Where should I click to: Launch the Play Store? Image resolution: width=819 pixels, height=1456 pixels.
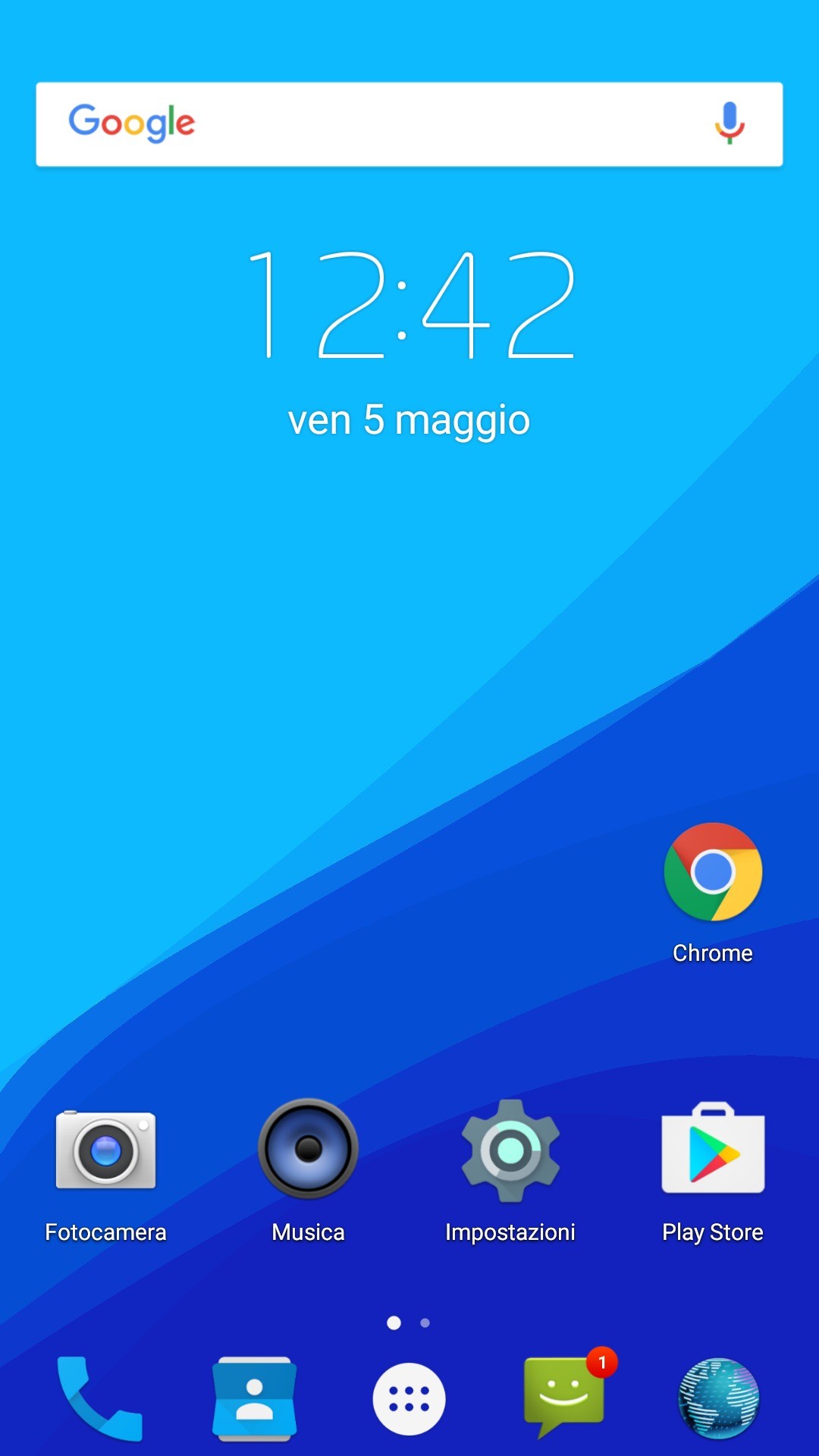tap(713, 1150)
